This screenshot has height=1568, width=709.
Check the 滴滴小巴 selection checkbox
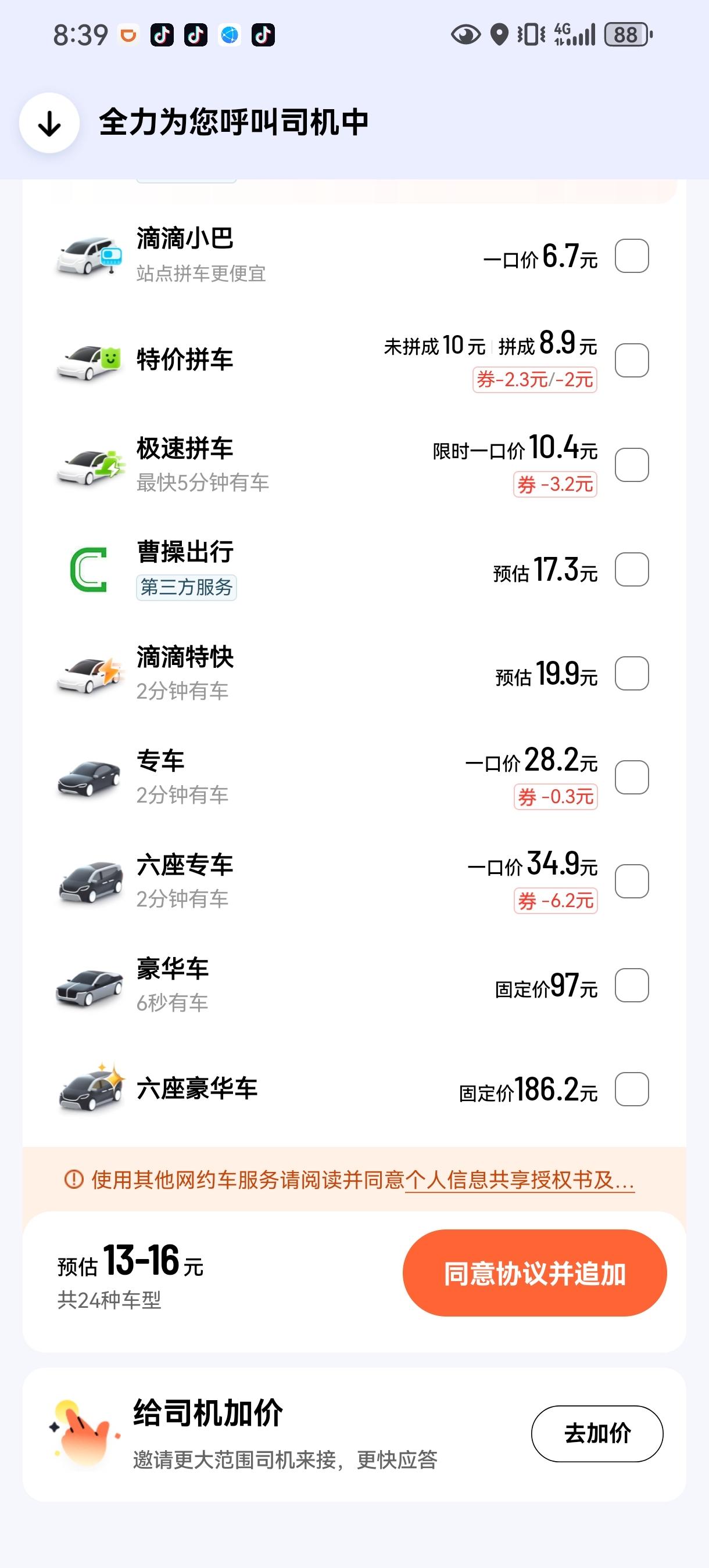(632, 256)
